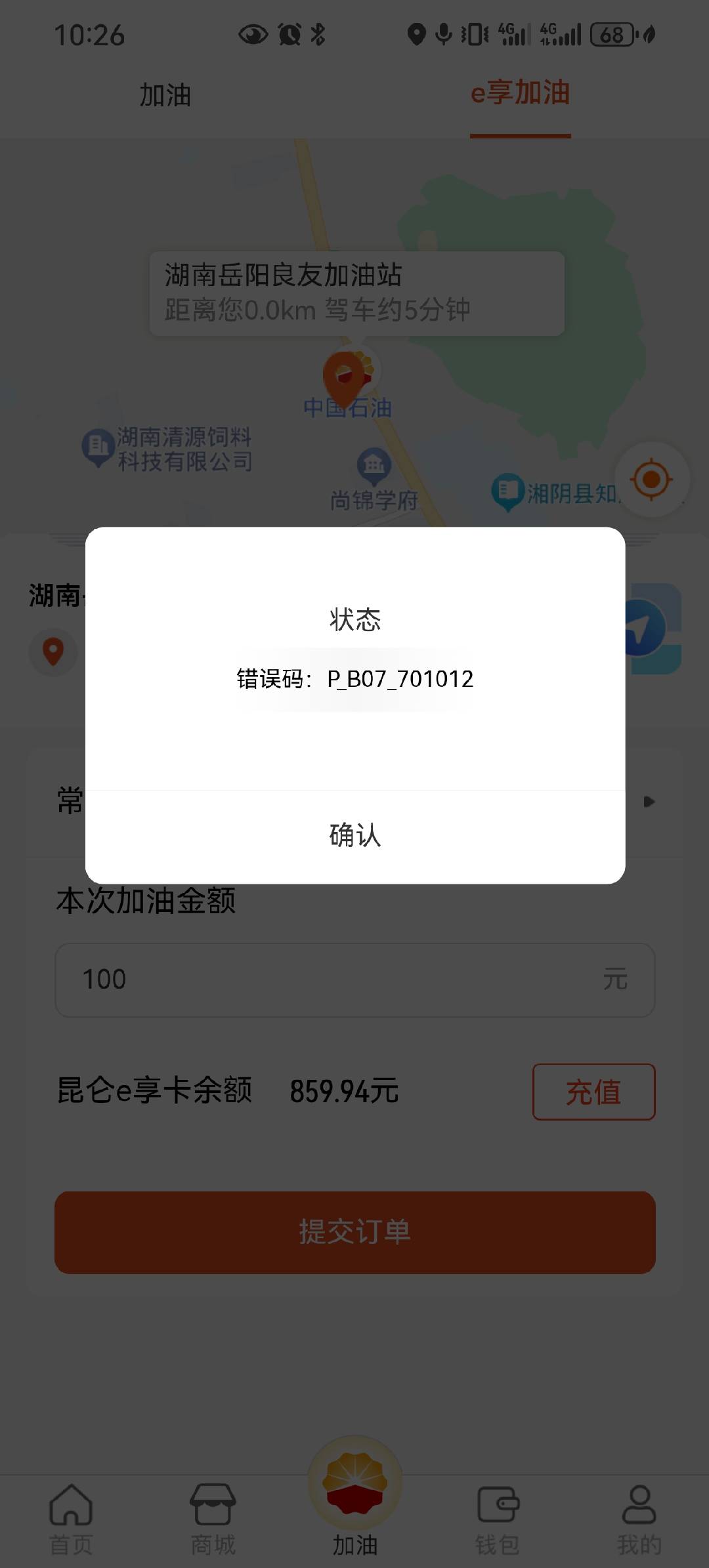
Task: Select the center 加油 tab
Action: (354, 1509)
